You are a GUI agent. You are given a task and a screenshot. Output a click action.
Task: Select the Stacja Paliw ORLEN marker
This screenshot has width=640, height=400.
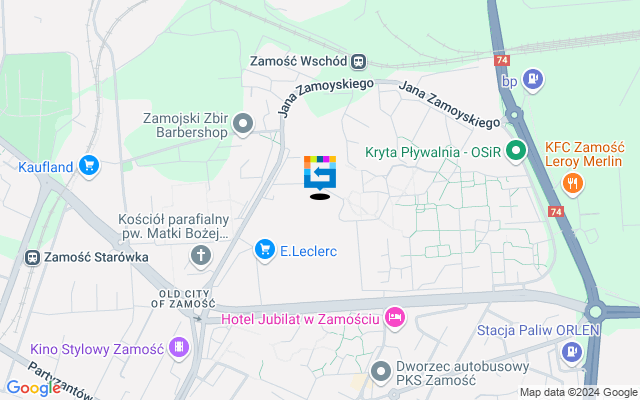pos(572,351)
